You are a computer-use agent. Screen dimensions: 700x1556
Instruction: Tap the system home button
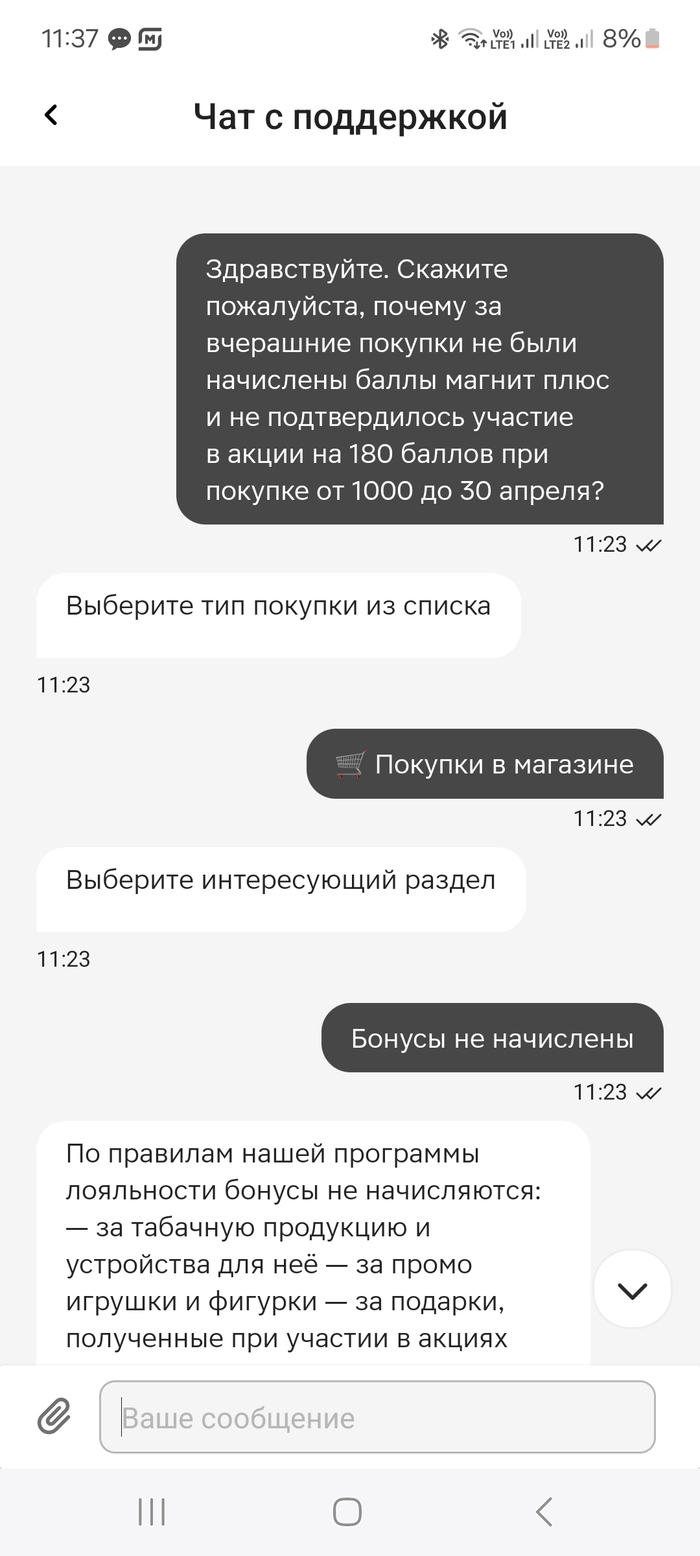(x=347, y=1511)
